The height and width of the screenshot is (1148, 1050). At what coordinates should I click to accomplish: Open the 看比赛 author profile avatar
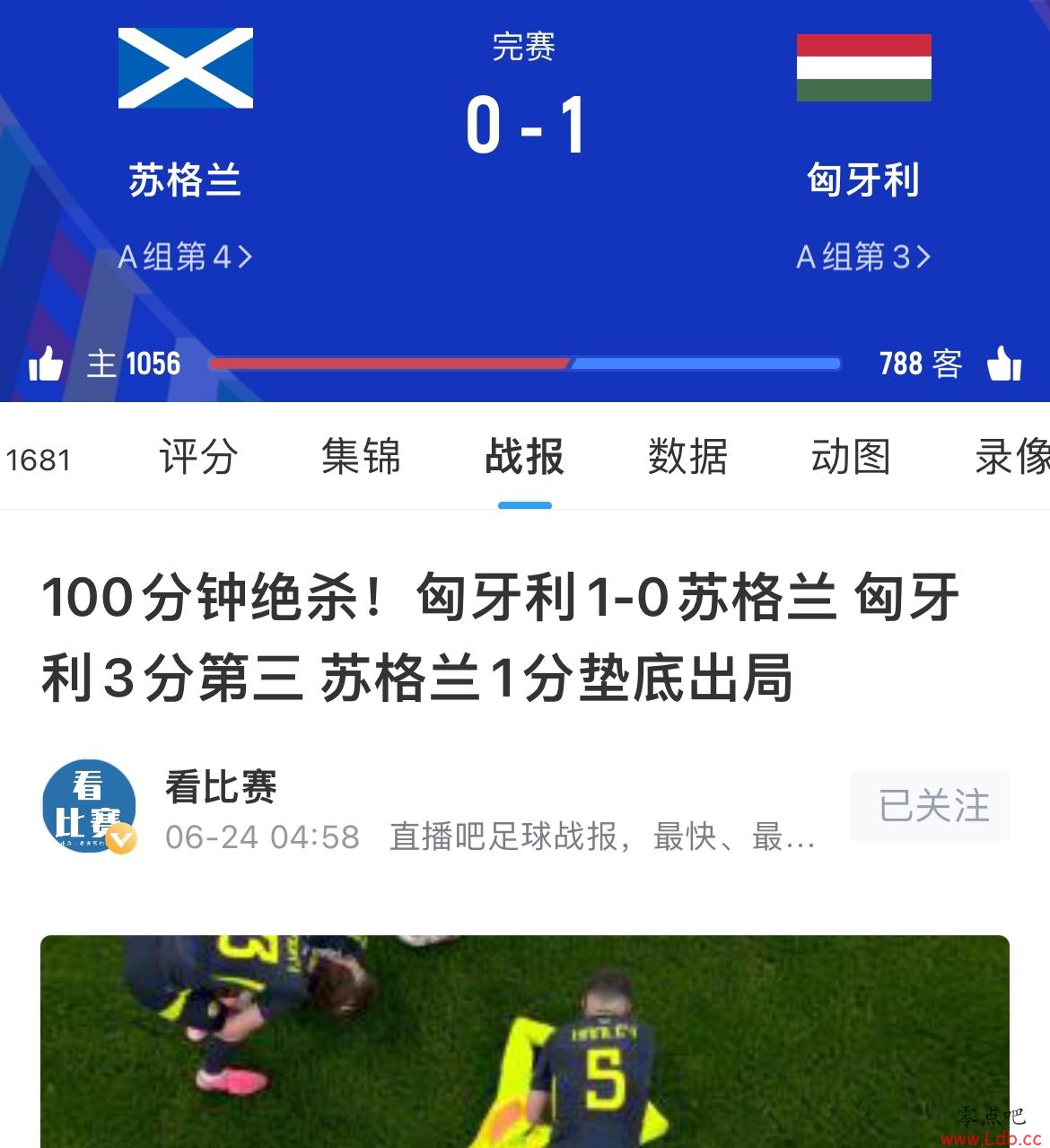click(89, 806)
